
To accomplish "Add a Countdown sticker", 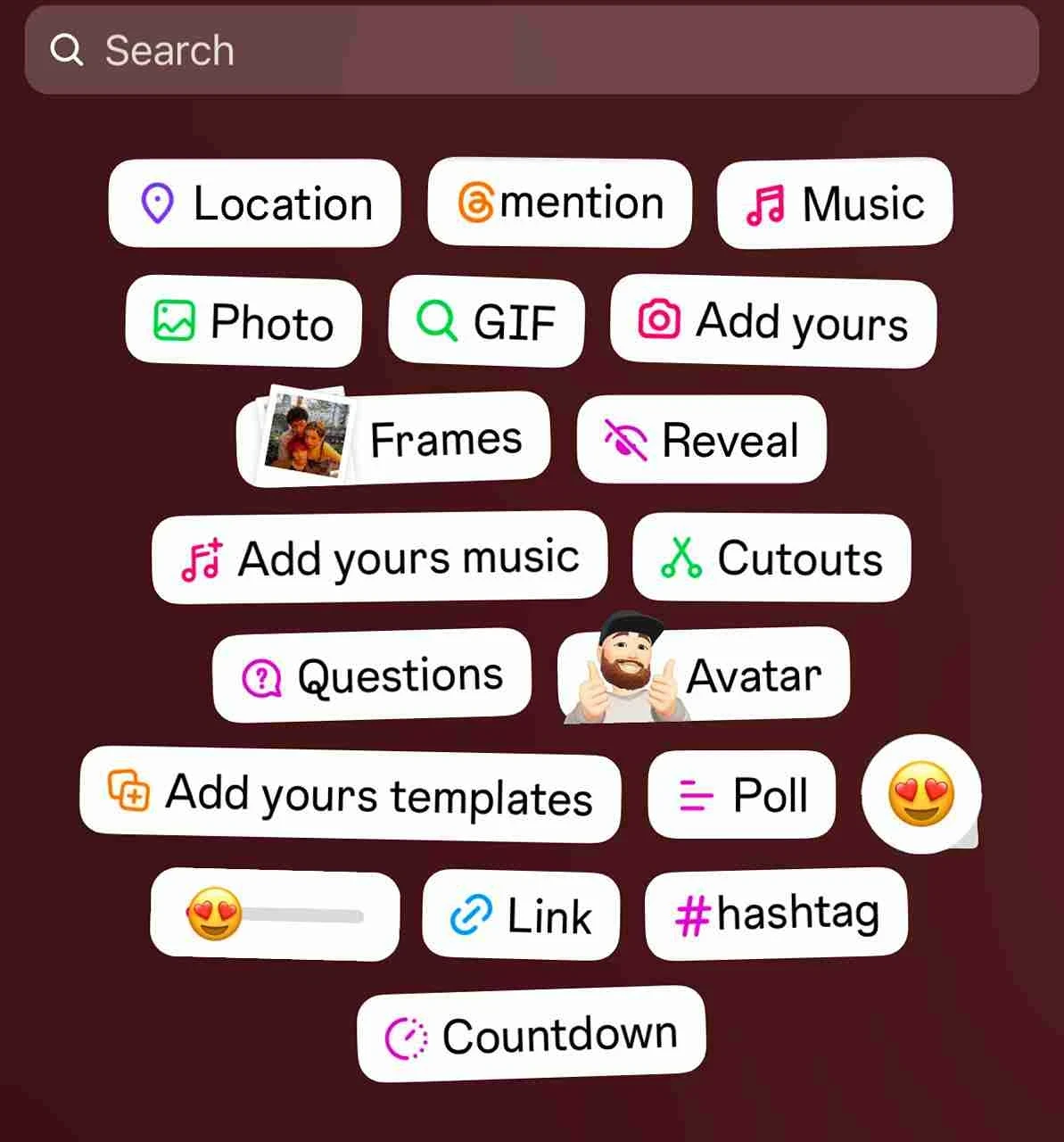I will [x=532, y=1035].
